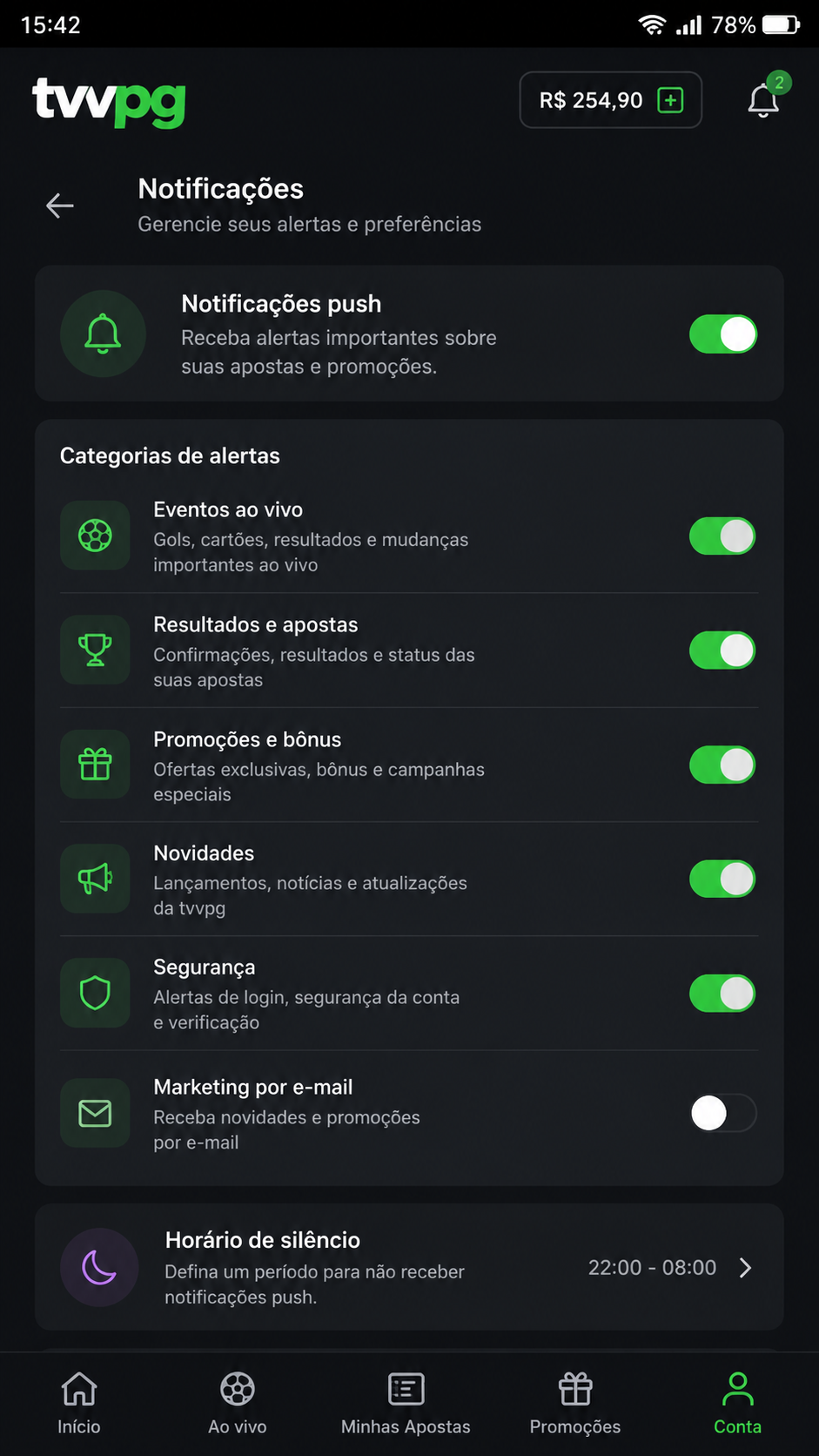The image size is (819, 1456).
Task: Toggle the Resultados e apostas switch
Action: click(x=723, y=650)
